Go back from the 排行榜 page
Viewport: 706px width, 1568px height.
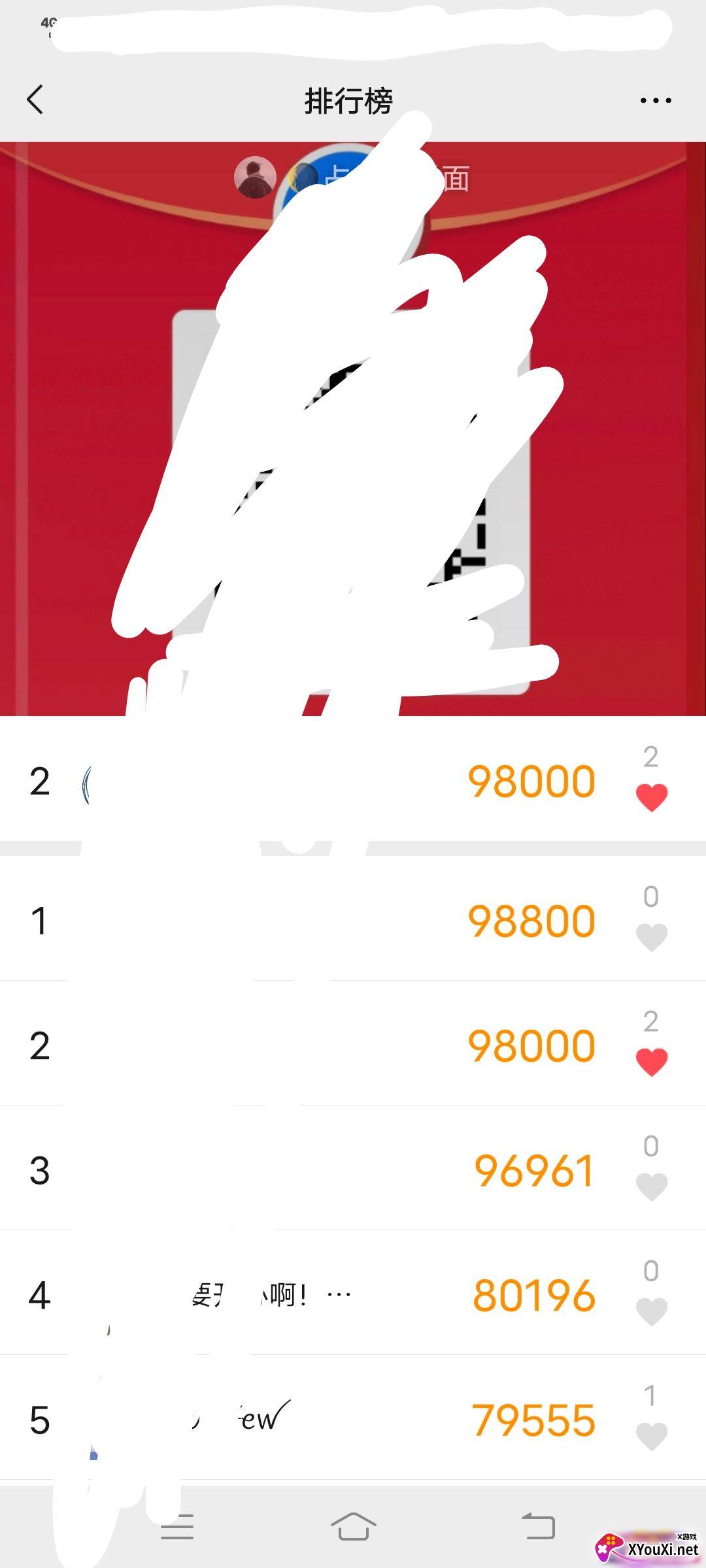pyautogui.click(x=35, y=99)
